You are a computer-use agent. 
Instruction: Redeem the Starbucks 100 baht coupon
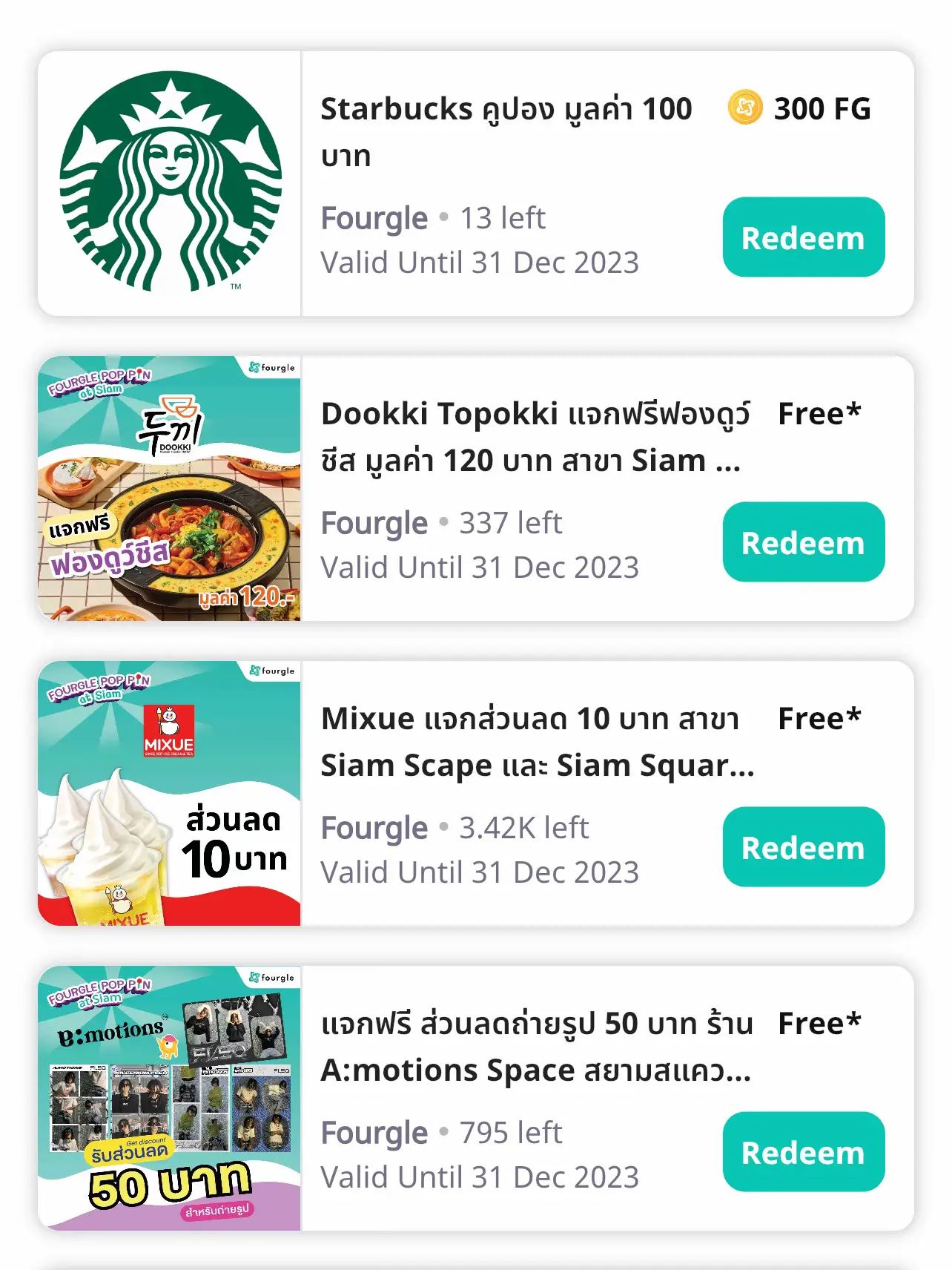click(803, 237)
